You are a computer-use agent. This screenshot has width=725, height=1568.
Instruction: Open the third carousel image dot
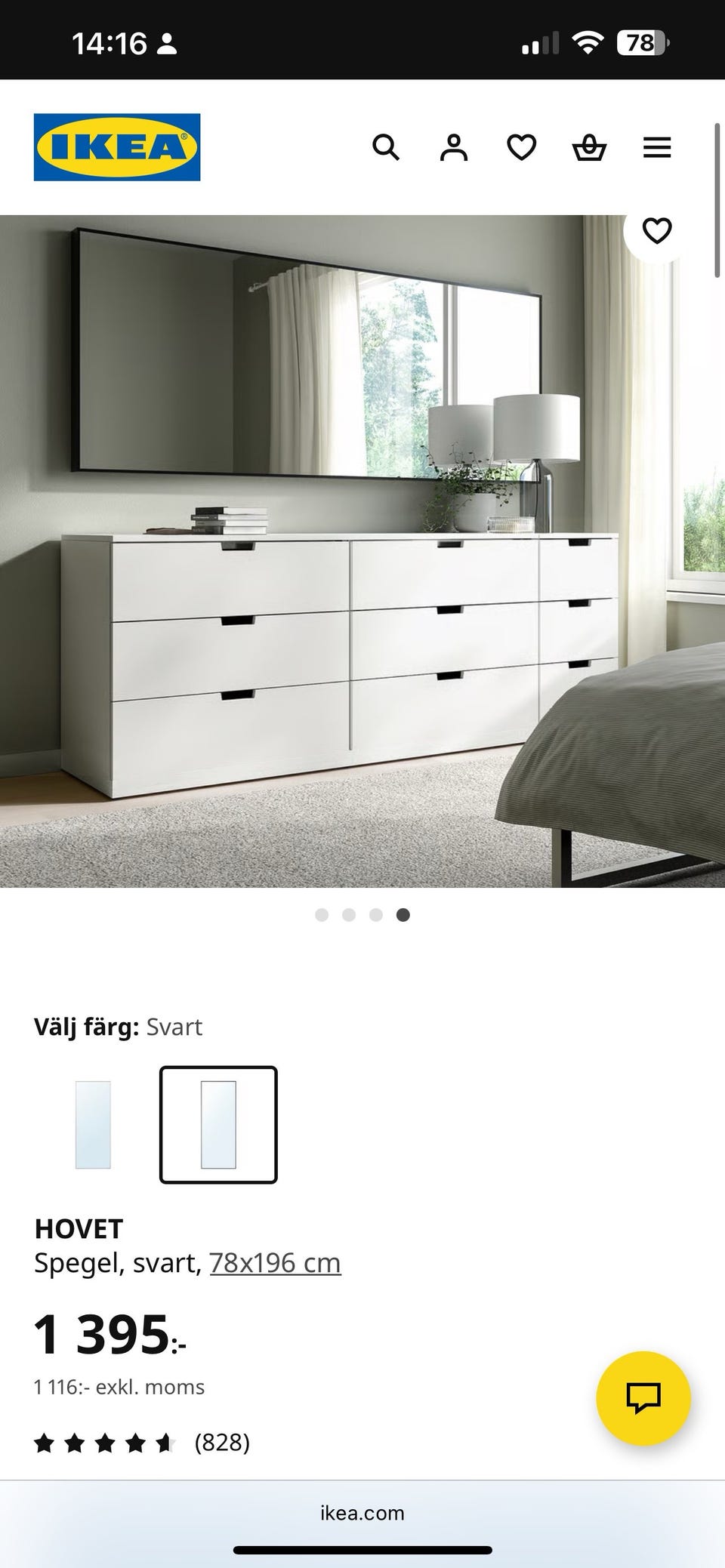(376, 915)
